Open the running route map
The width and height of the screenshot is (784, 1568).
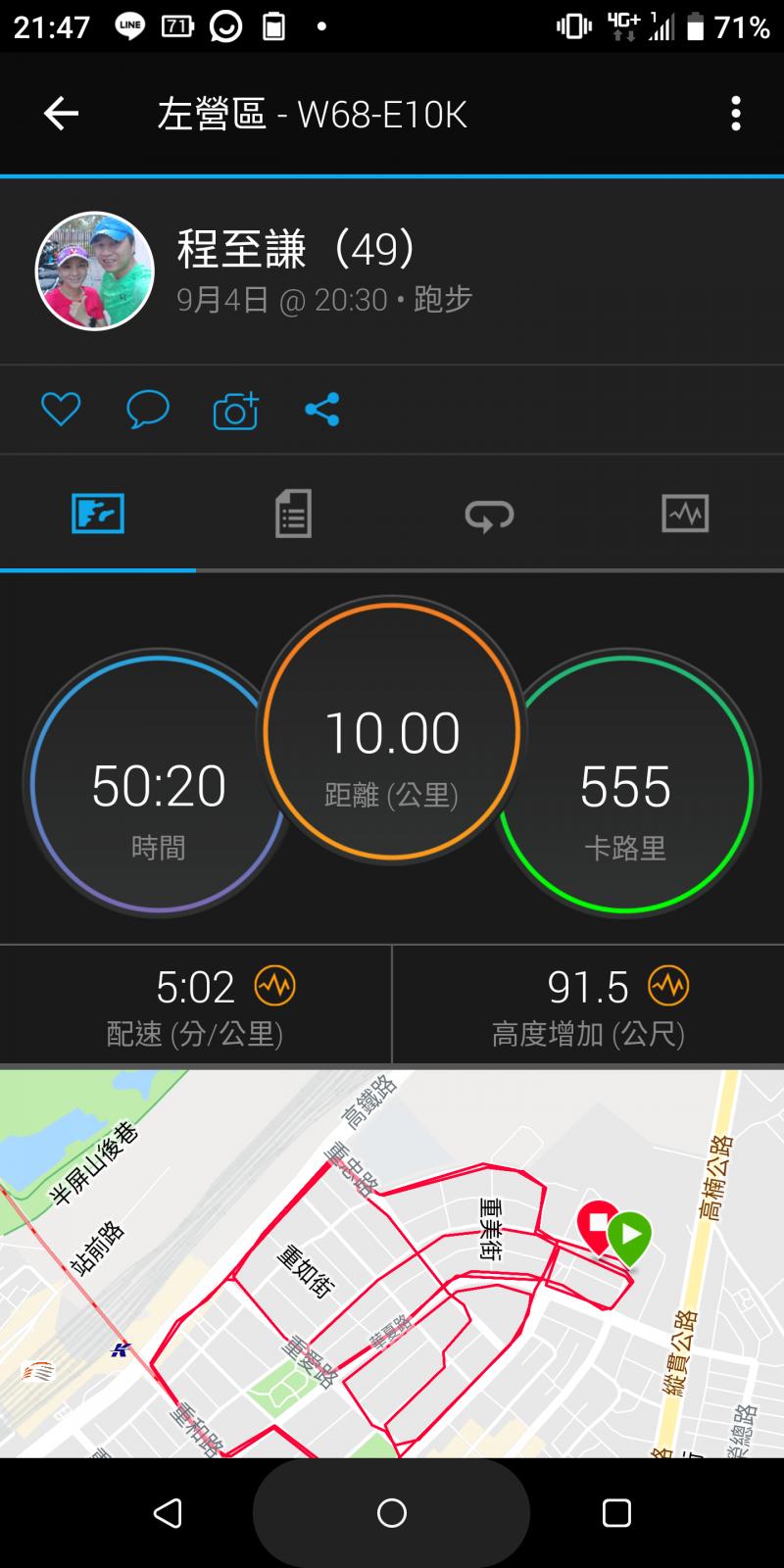tap(392, 1262)
